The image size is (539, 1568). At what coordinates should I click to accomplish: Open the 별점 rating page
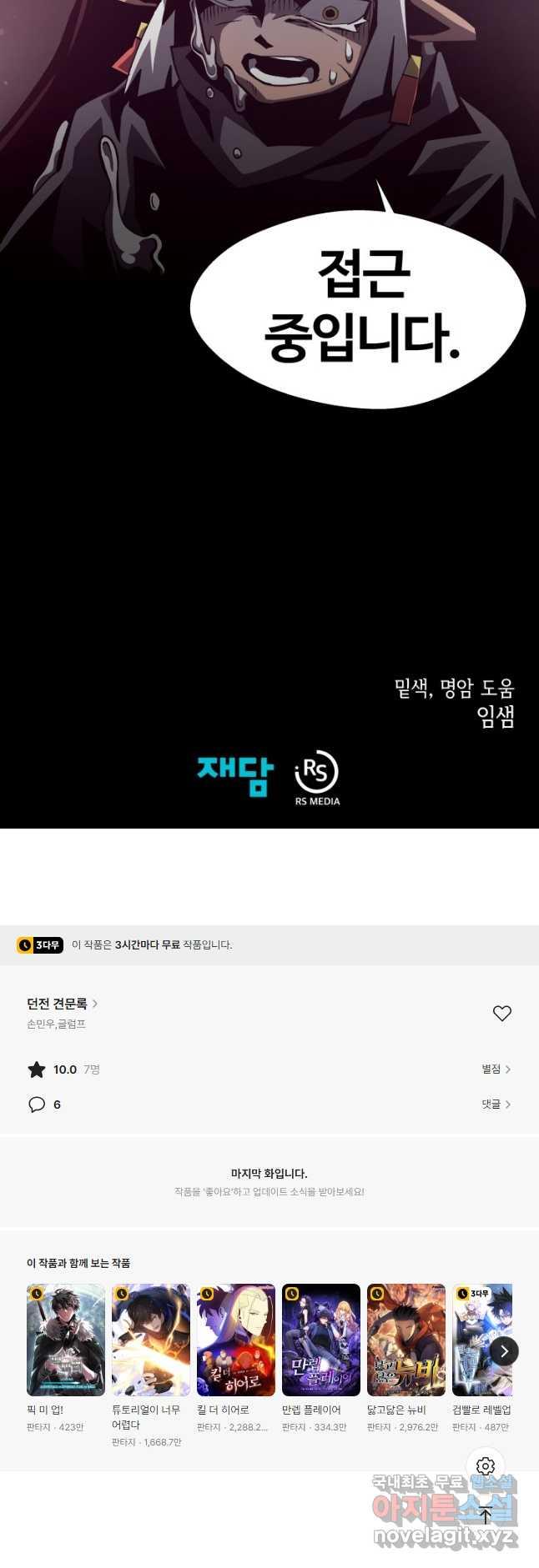(x=496, y=1070)
